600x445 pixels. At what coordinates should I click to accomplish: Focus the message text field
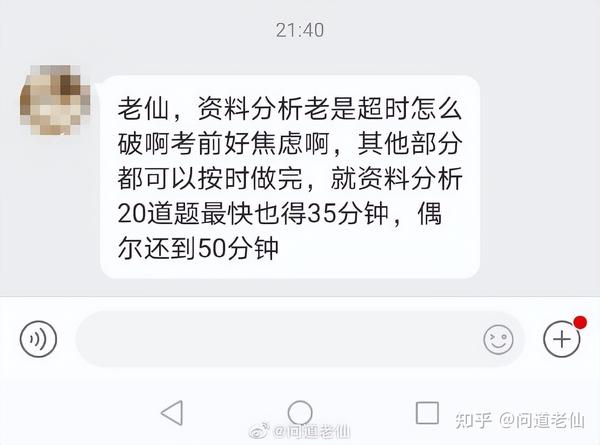[x=280, y=340]
